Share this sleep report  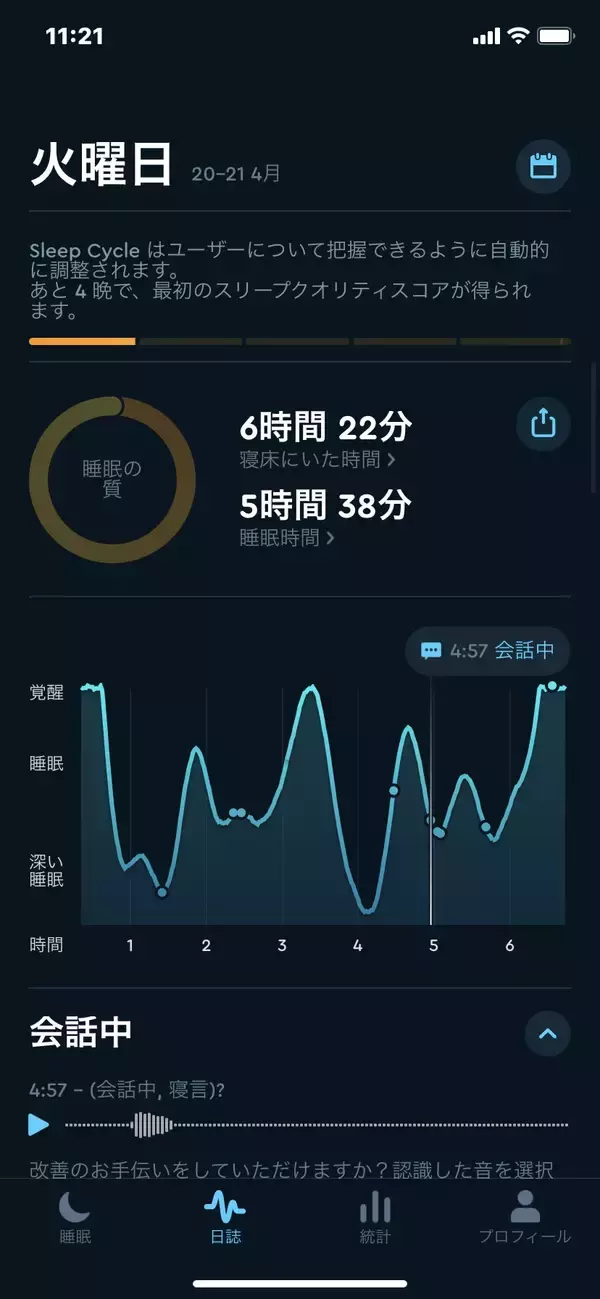point(543,424)
